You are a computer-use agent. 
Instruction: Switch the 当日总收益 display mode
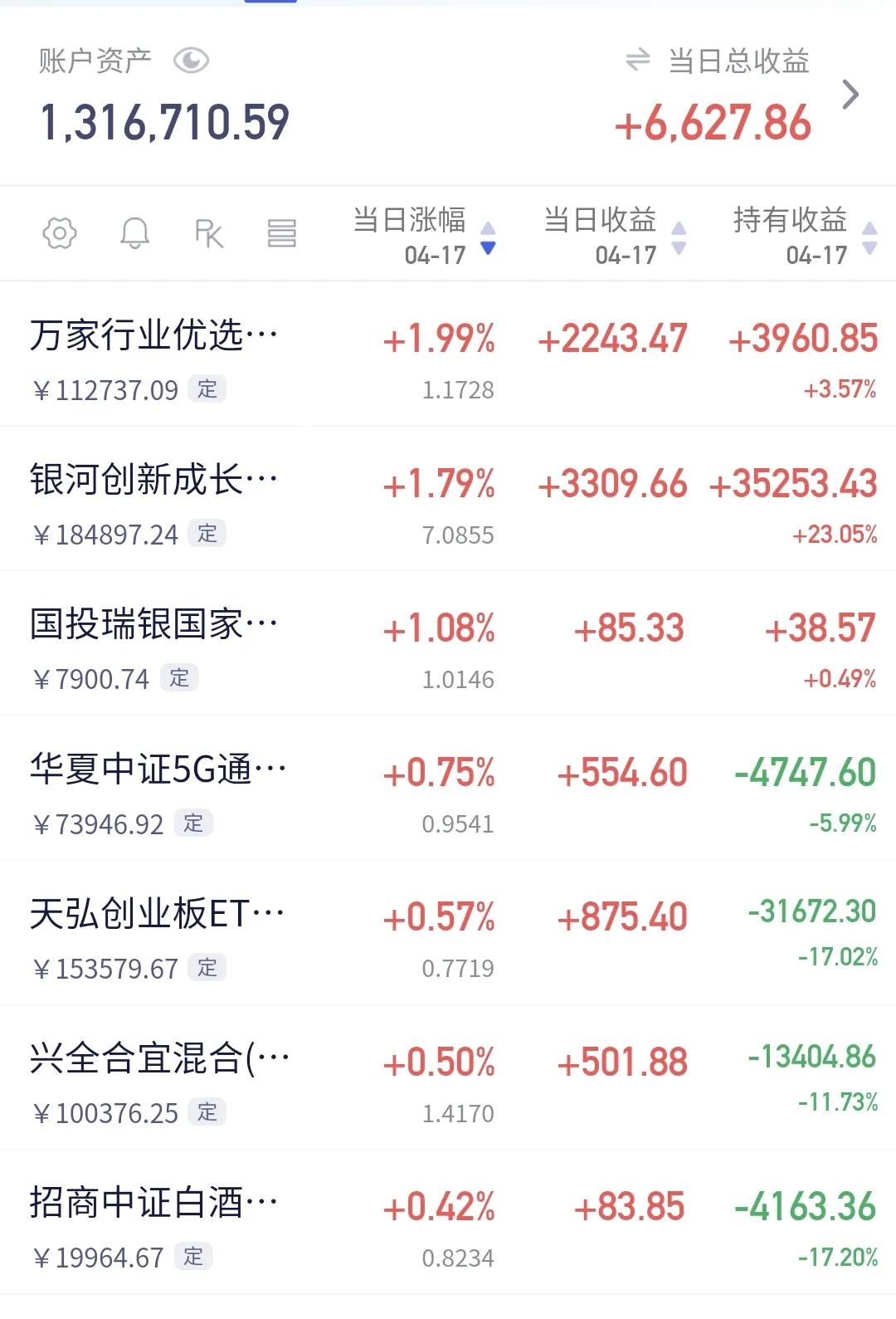point(637,60)
